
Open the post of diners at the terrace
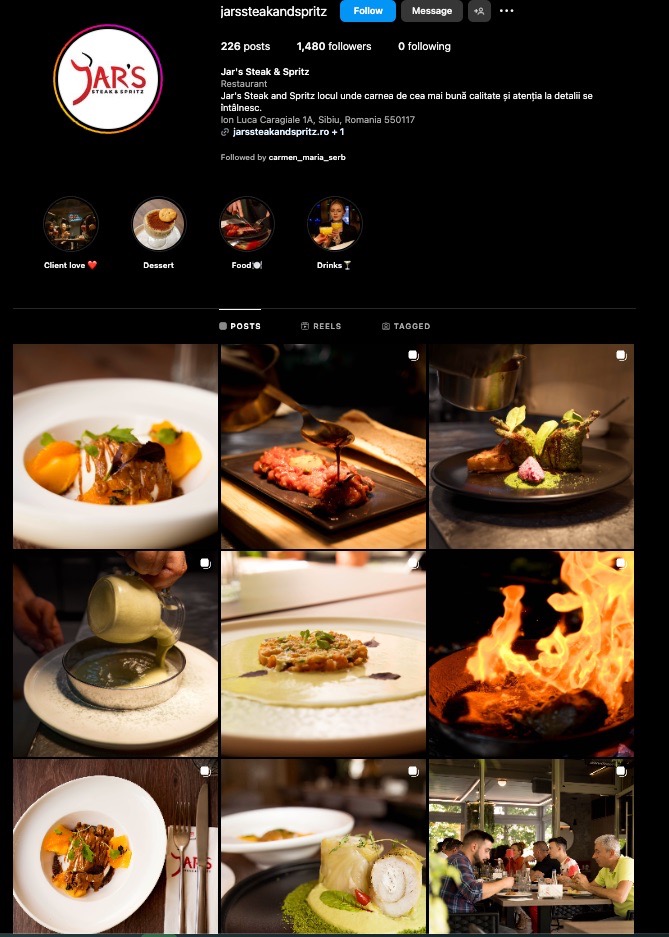click(x=531, y=847)
